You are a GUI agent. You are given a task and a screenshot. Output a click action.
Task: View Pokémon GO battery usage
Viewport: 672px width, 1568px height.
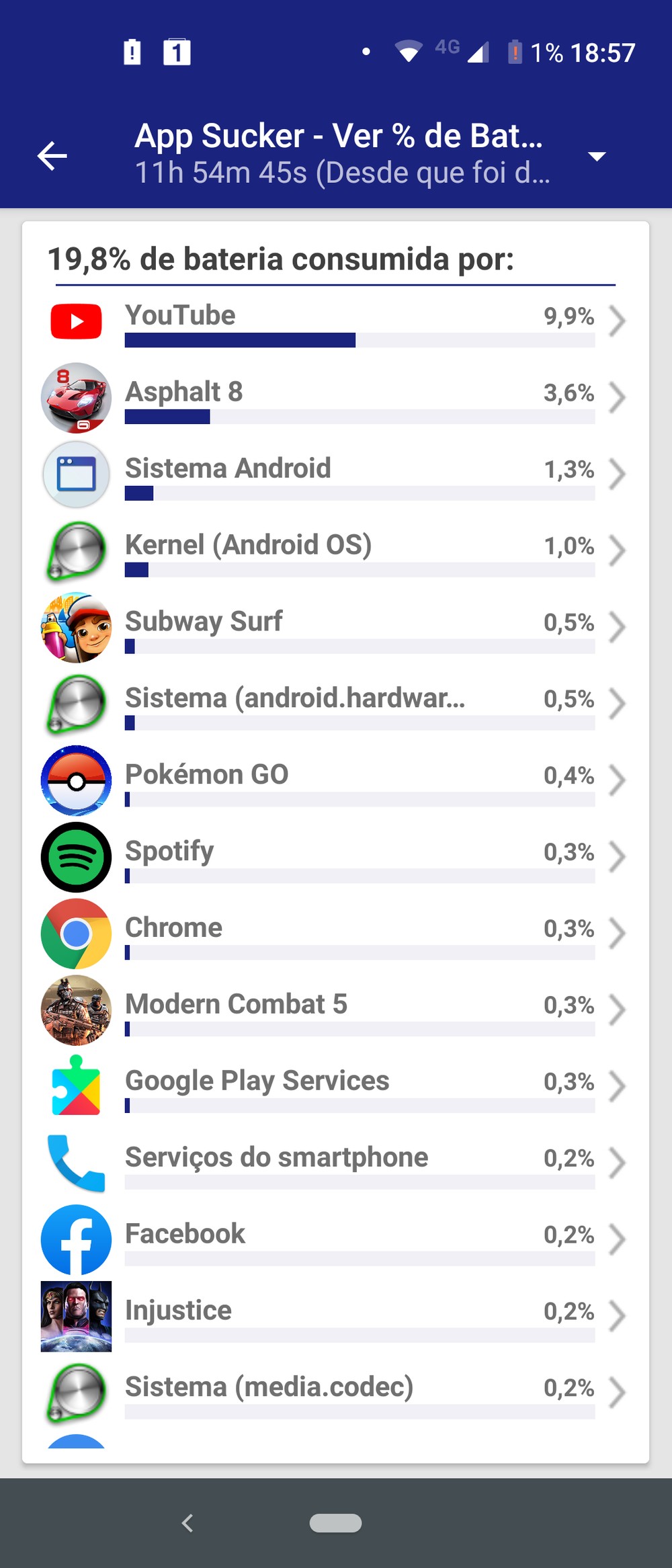click(336, 781)
